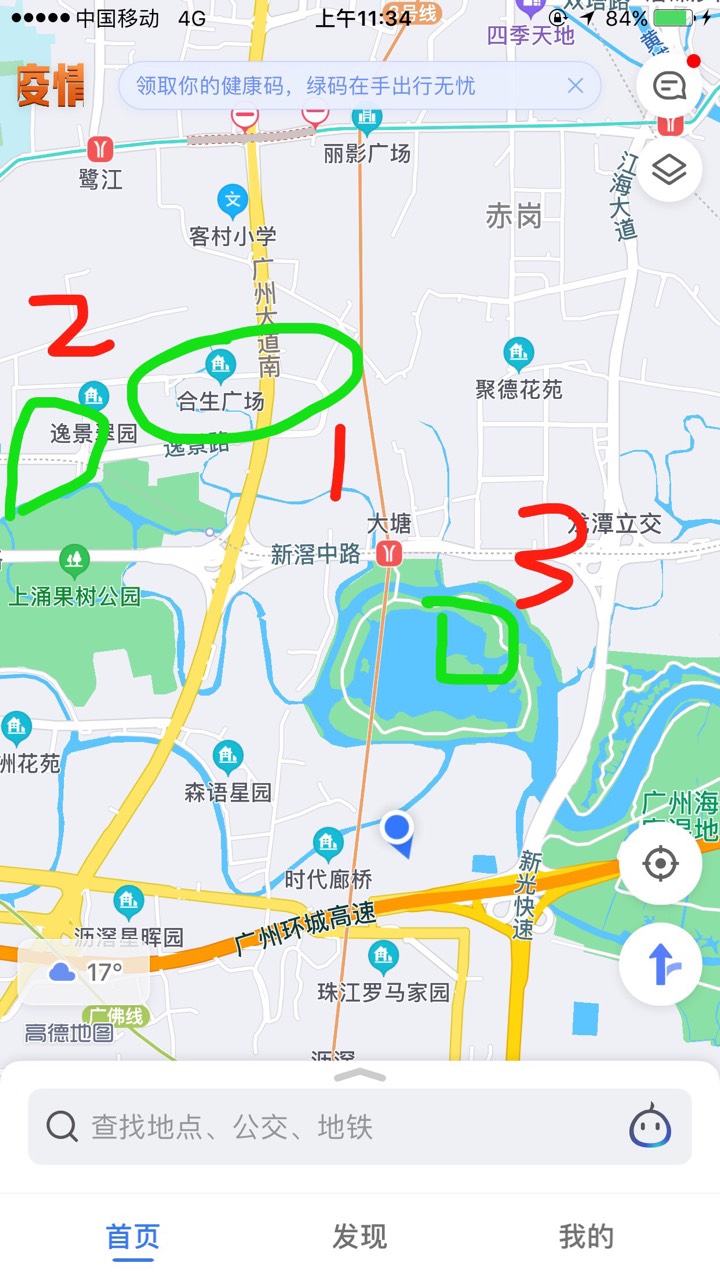The image size is (720, 1280).
Task: Switch to the 我的 tab
Action: (586, 1237)
